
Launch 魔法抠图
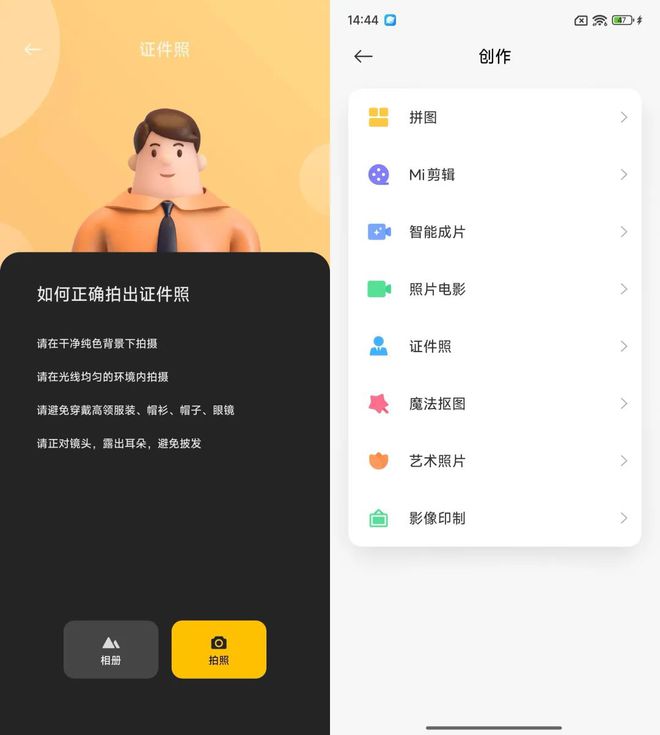pyautogui.click(x=495, y=404)
